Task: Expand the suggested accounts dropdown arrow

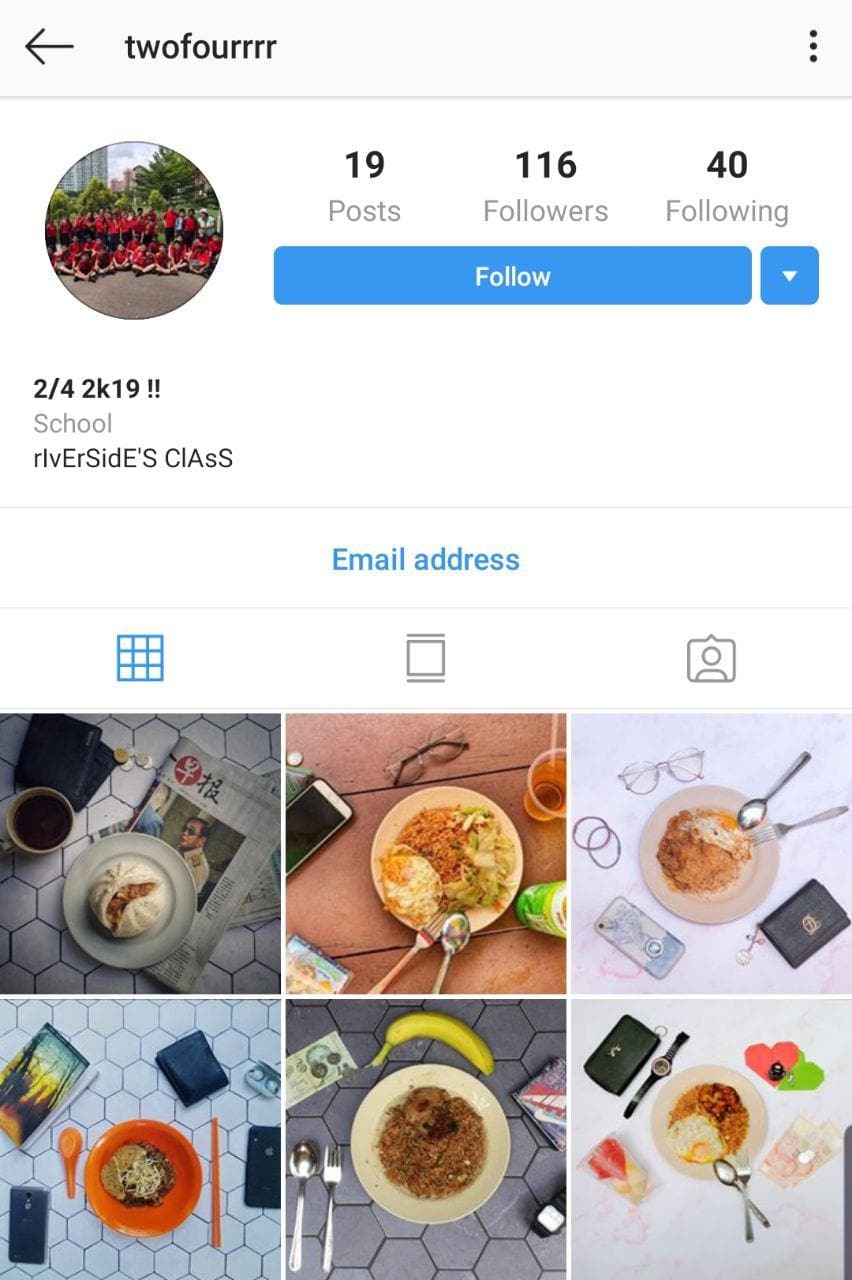Action: pyautogui.click(x=789, y=276)
